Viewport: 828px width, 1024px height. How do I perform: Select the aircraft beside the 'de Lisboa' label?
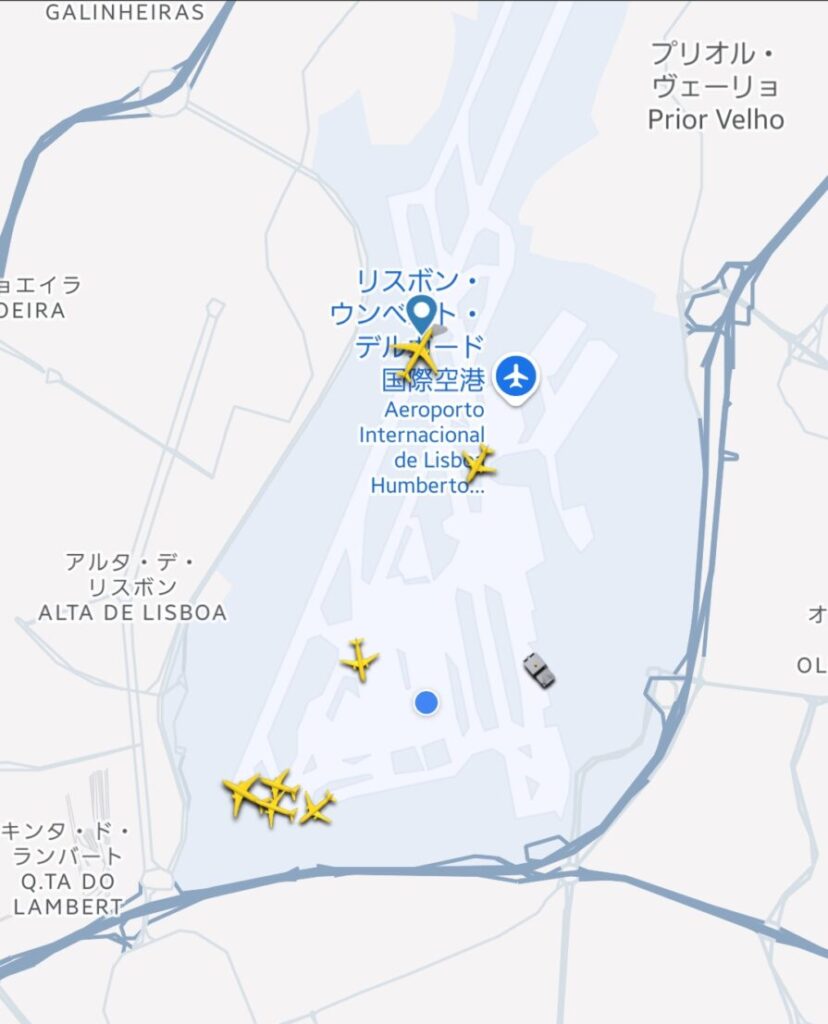[x=479, y=463]
